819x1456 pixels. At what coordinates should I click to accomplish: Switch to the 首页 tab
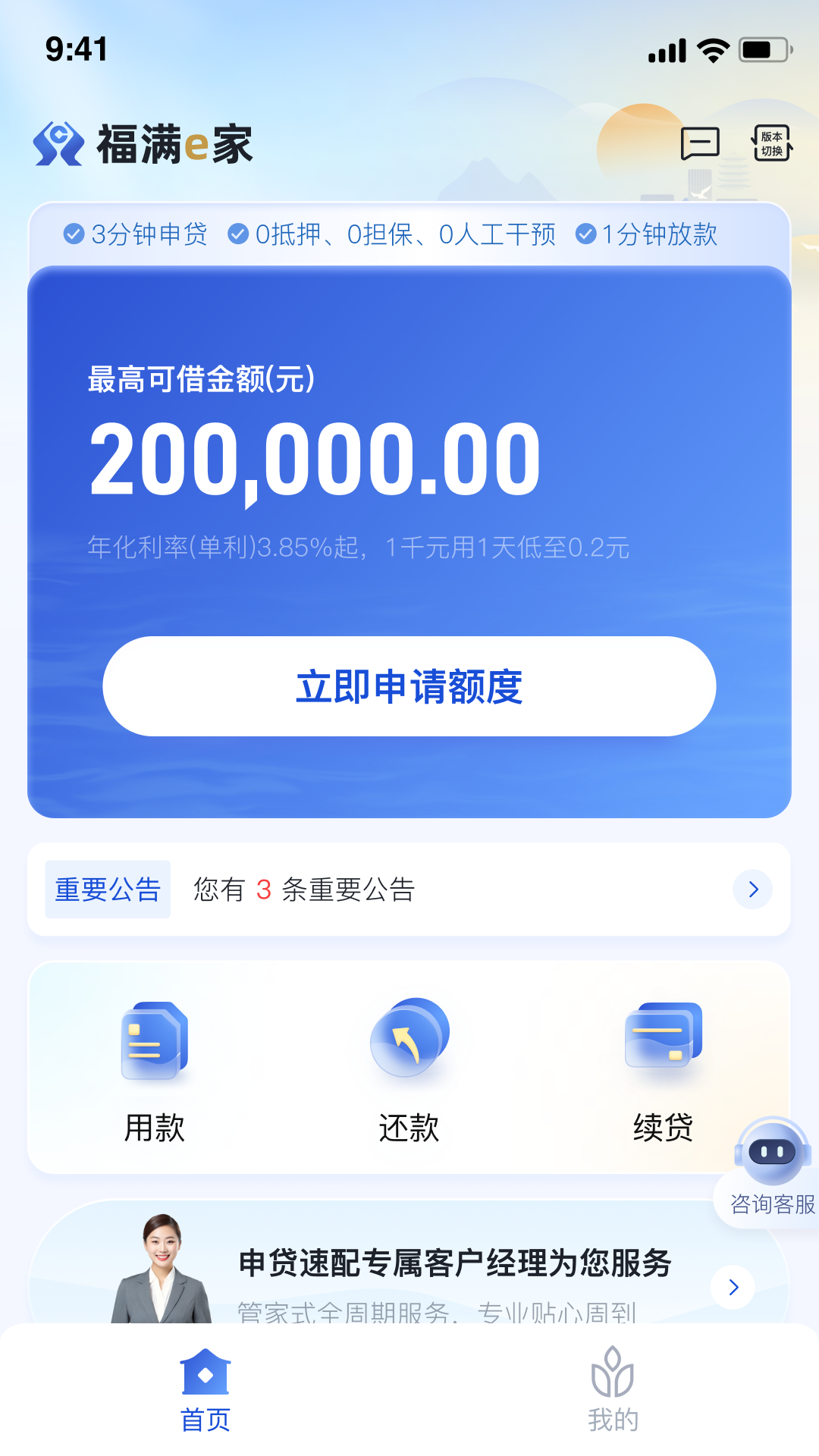click(205, 1390)
